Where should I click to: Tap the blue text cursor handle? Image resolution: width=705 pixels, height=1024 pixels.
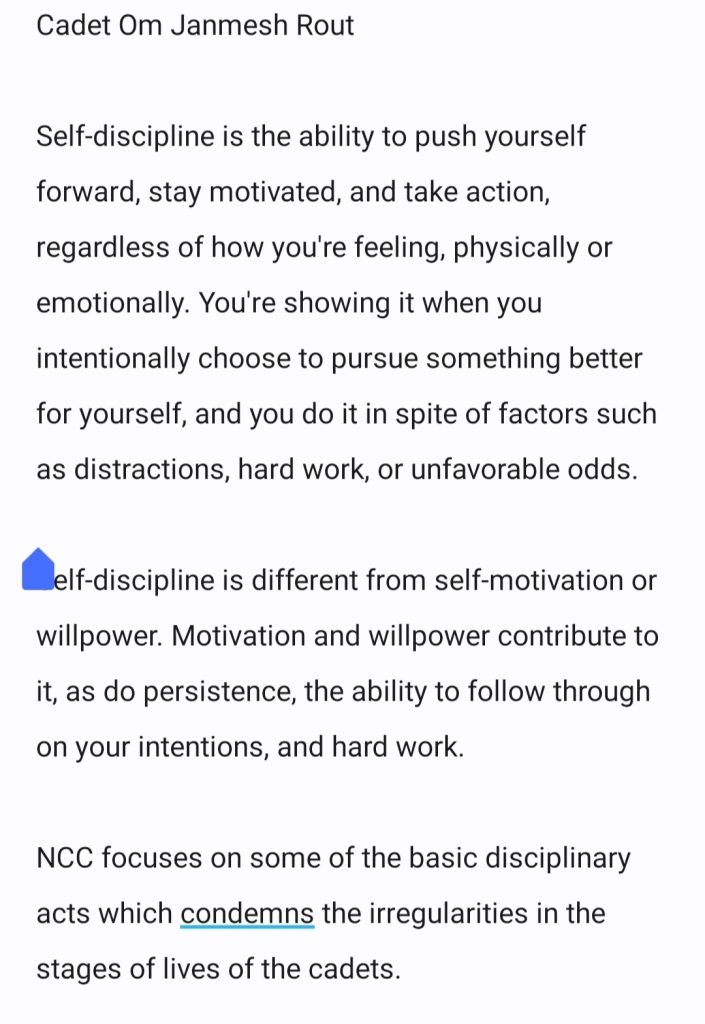37,570
